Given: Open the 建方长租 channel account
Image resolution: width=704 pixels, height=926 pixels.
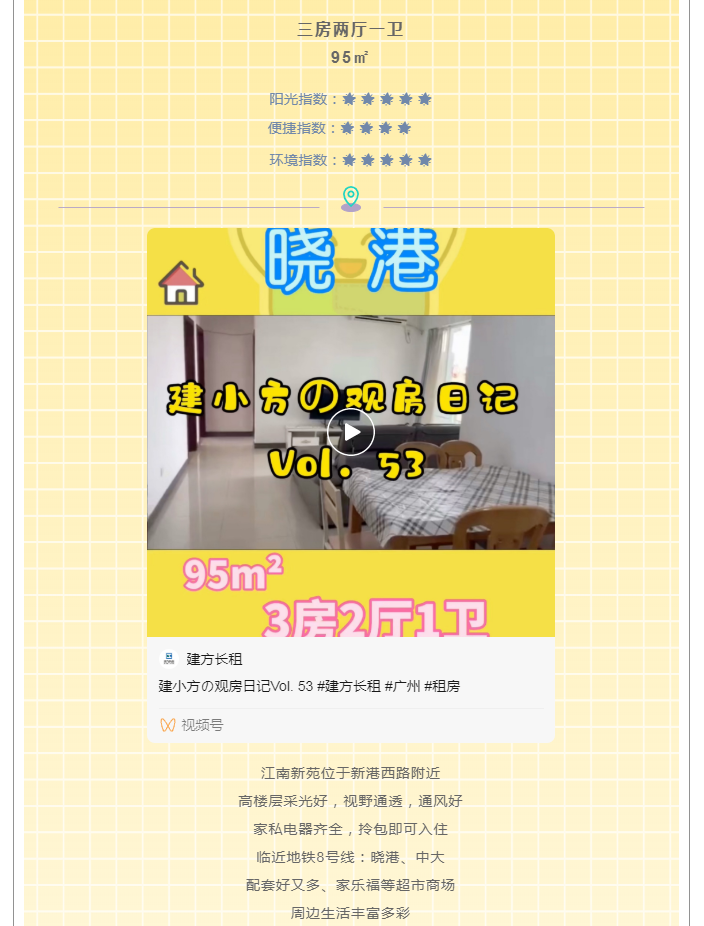Looking at the screenshot, I should click(213, 659).
